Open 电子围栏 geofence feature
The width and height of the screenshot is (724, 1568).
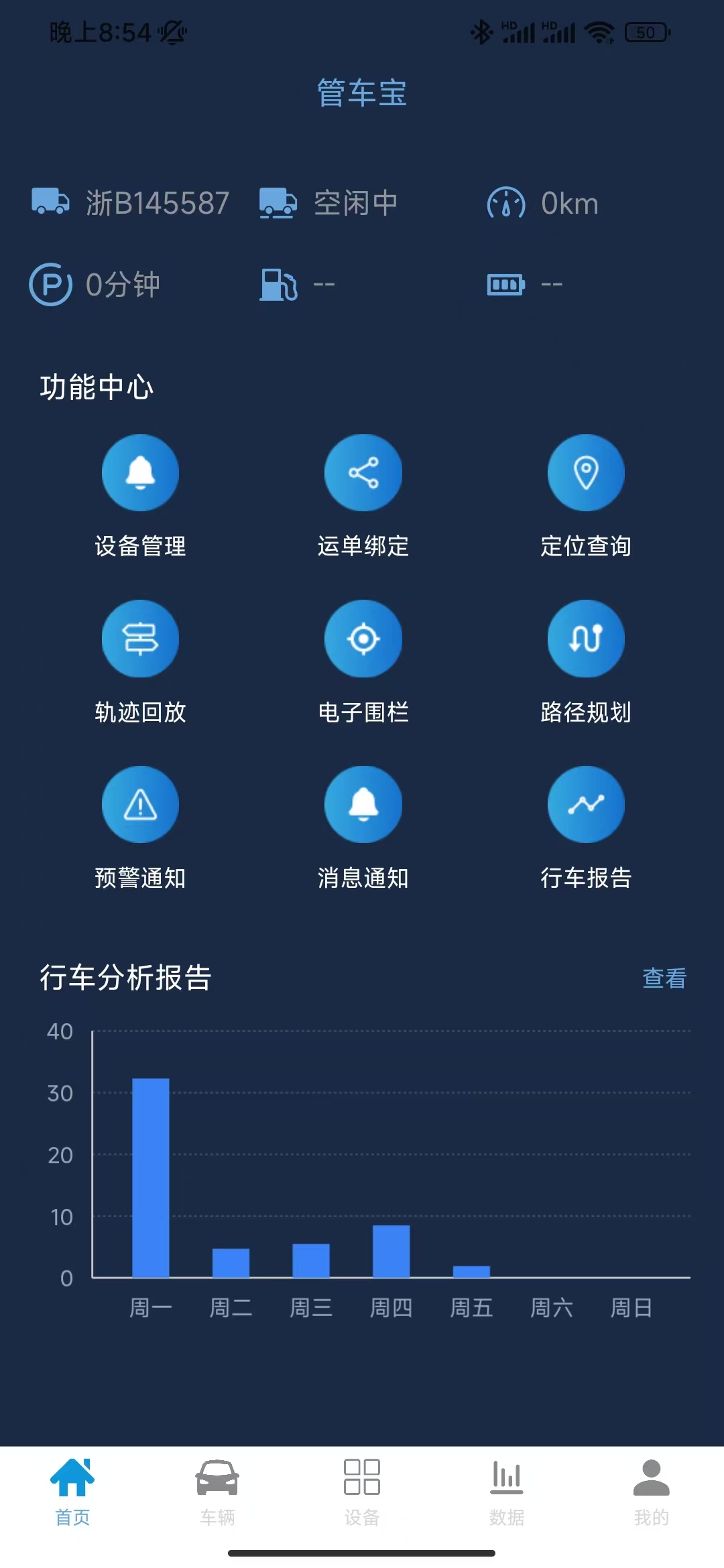[x=363, y=639]
